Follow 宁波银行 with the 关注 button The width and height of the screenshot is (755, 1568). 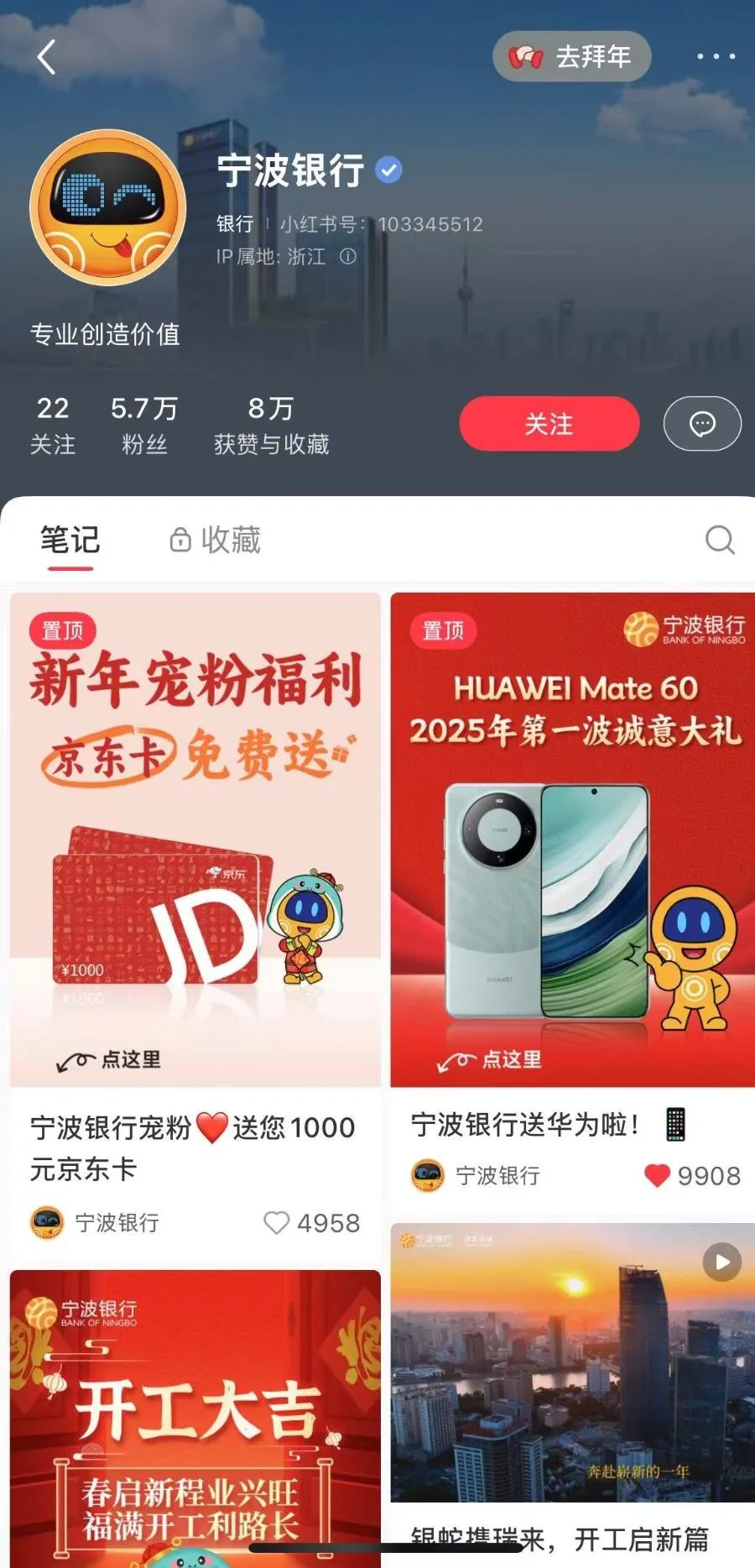549,424
